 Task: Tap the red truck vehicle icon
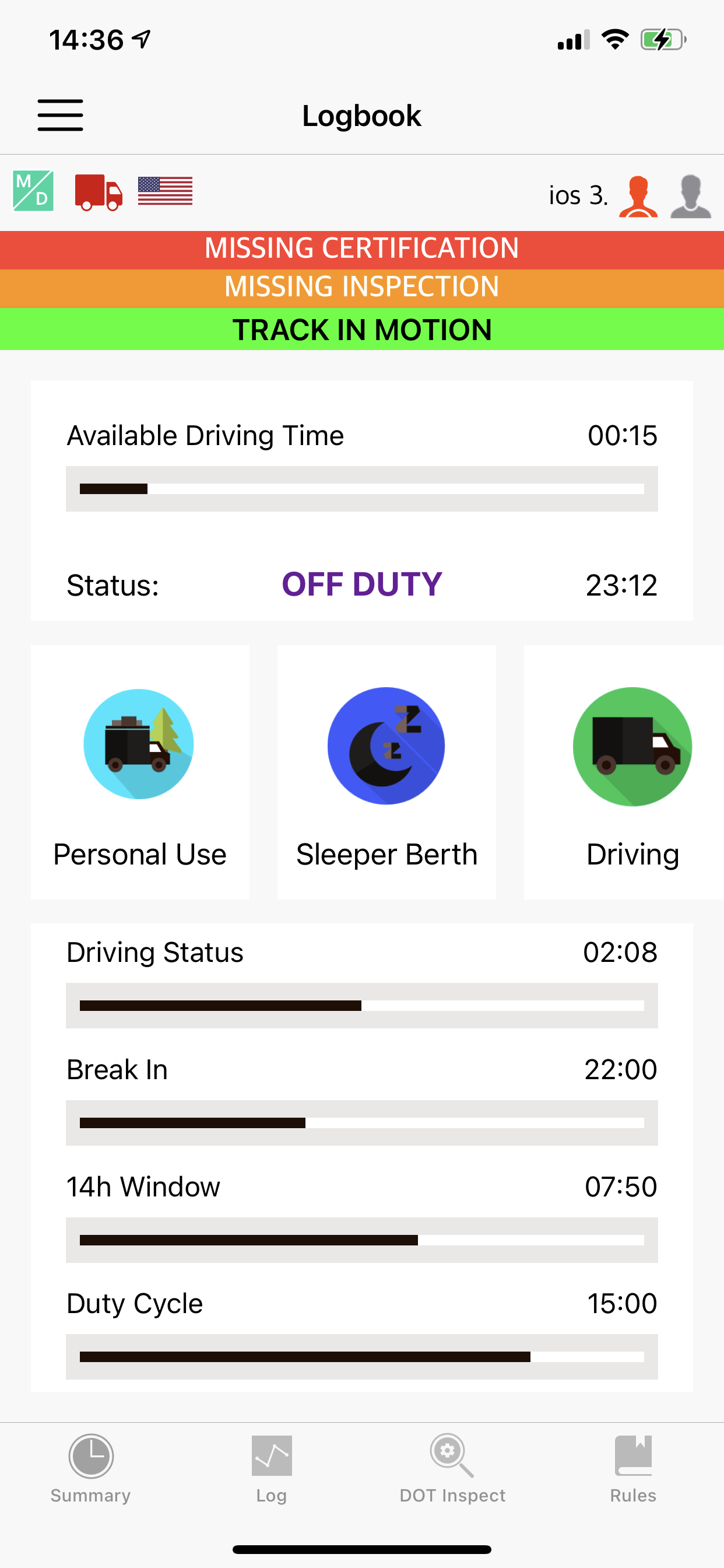point(97,191)
